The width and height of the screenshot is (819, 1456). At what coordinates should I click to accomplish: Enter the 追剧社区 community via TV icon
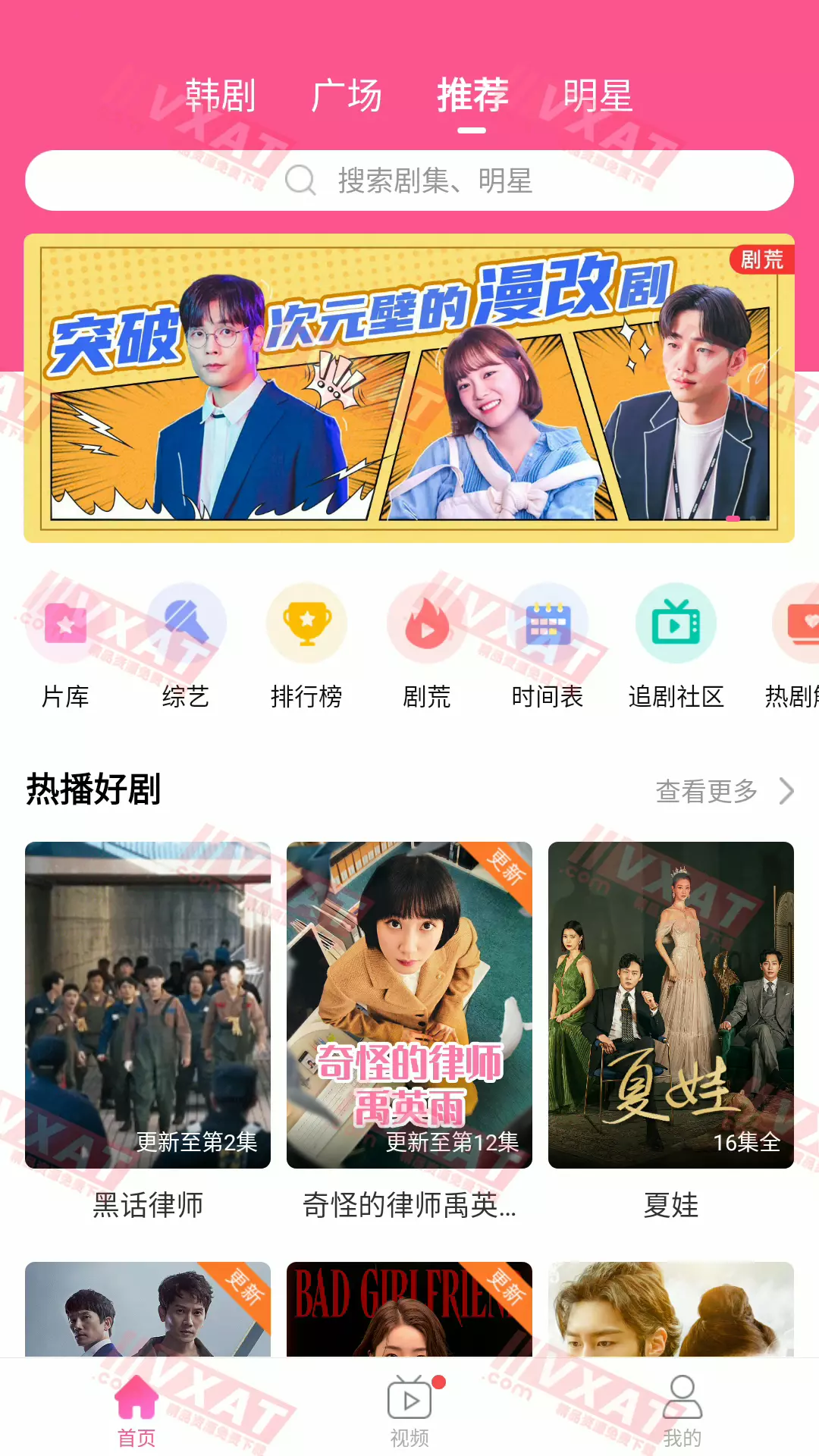pyautogui.click(x=676, y=622)
